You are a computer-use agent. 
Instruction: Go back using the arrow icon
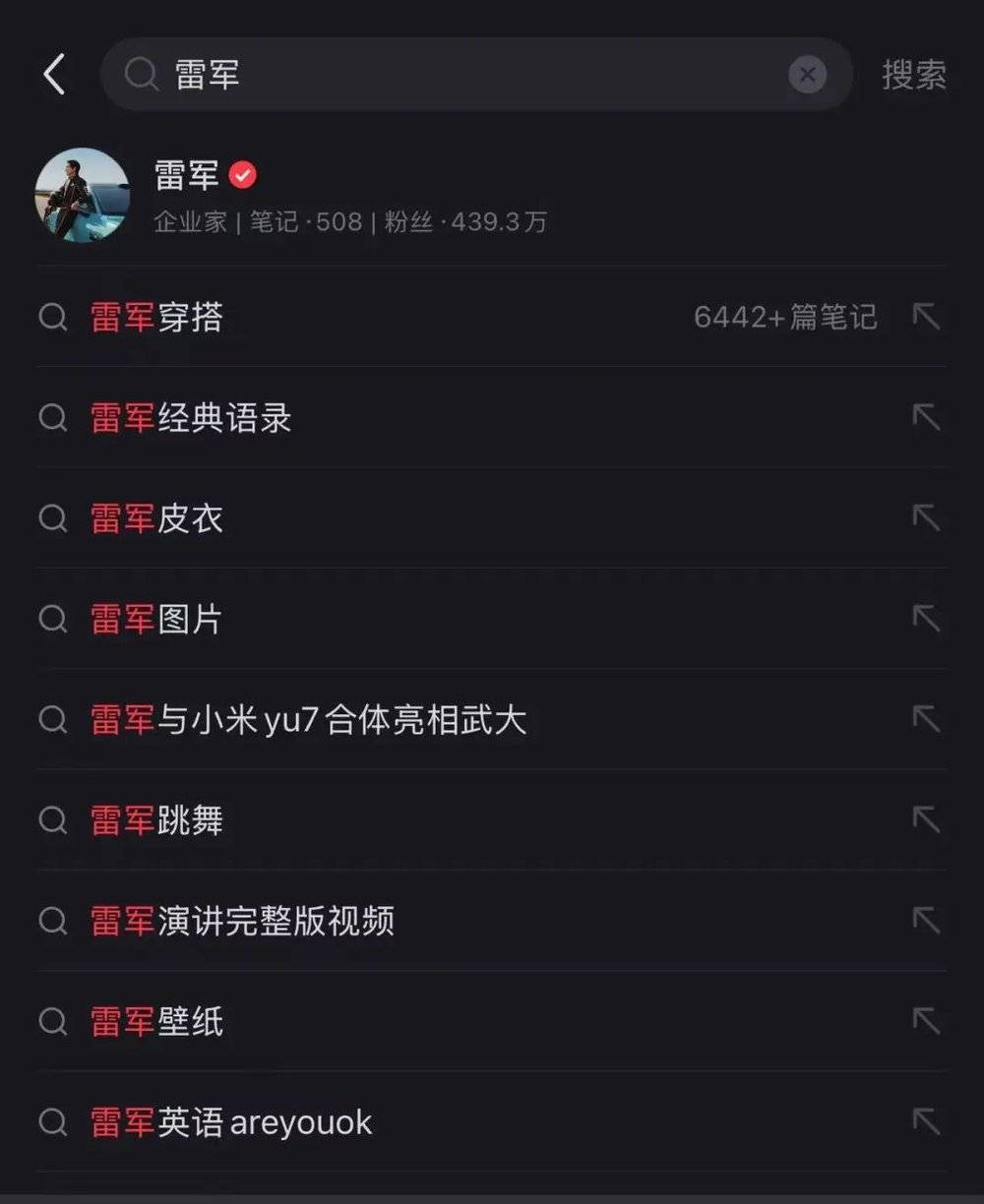click(x=54, y=75)
